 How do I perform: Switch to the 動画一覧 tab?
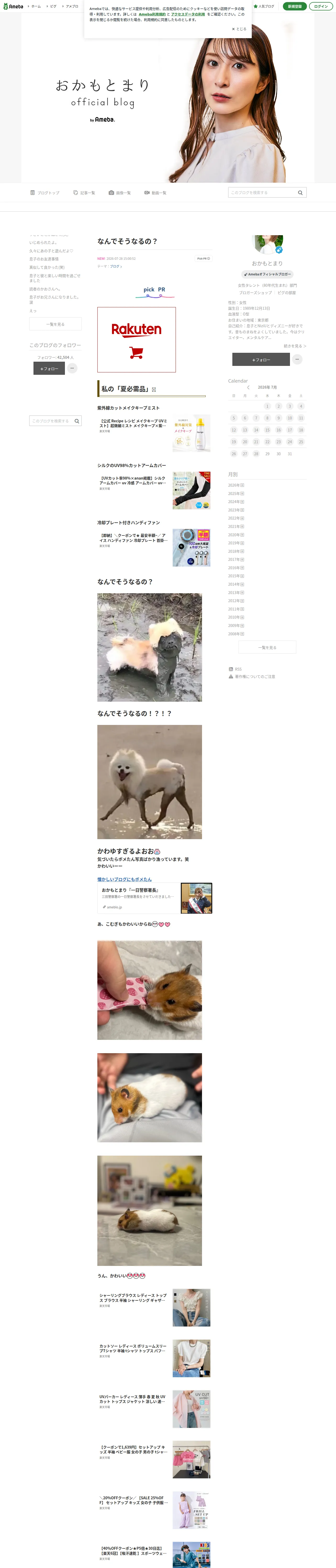155,192
